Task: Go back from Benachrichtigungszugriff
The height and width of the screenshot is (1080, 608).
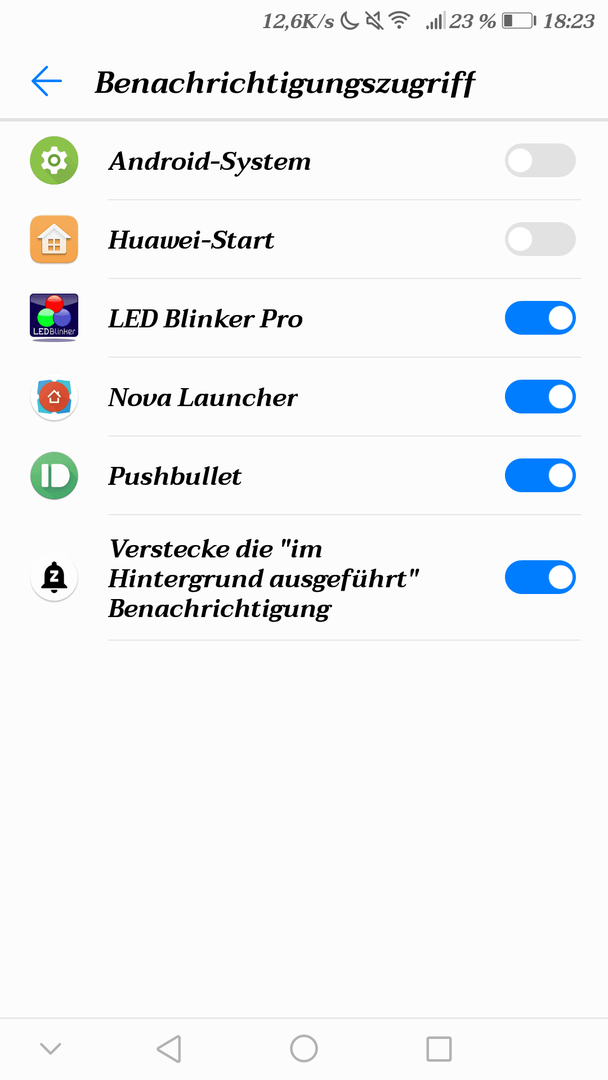Action: pos(46,81)
